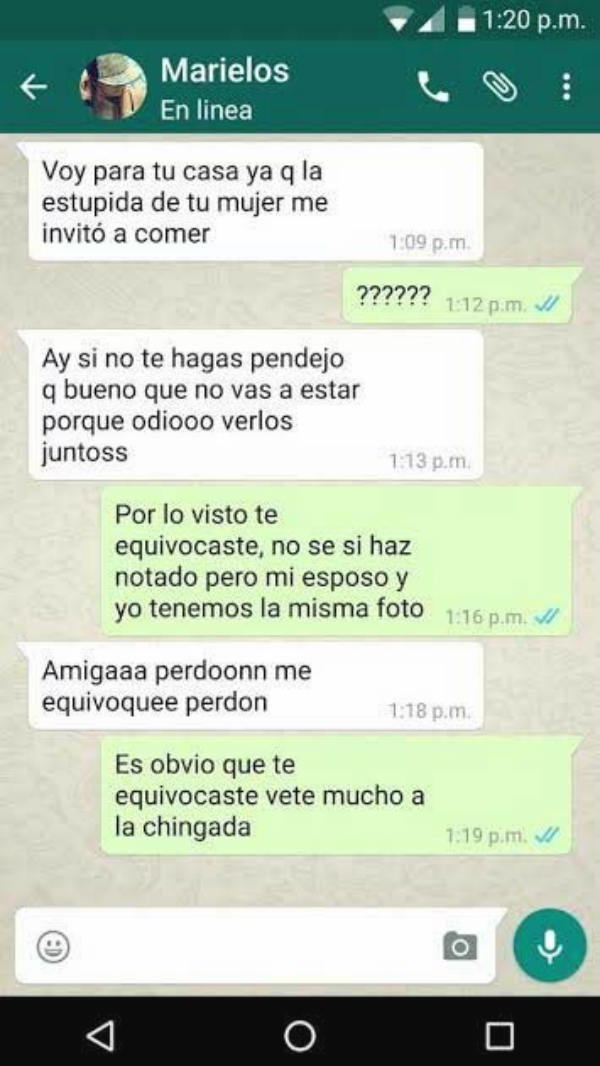Viewport: 600px width, 1066px height.
Task: Open Marielos's profile picture
Action: (x=112, y=88)
